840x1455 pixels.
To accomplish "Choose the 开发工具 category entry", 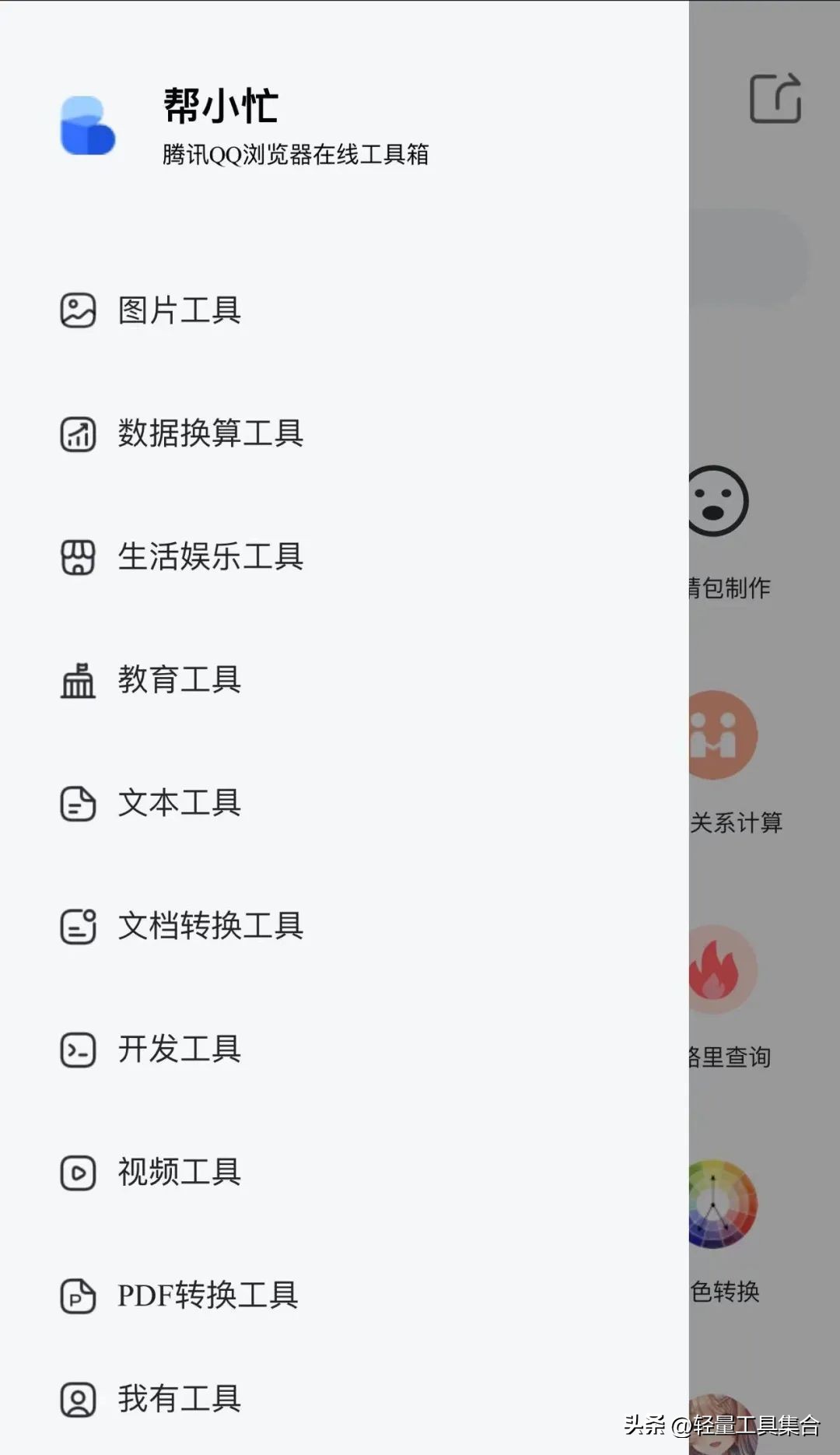I will tap(180, 1050).
